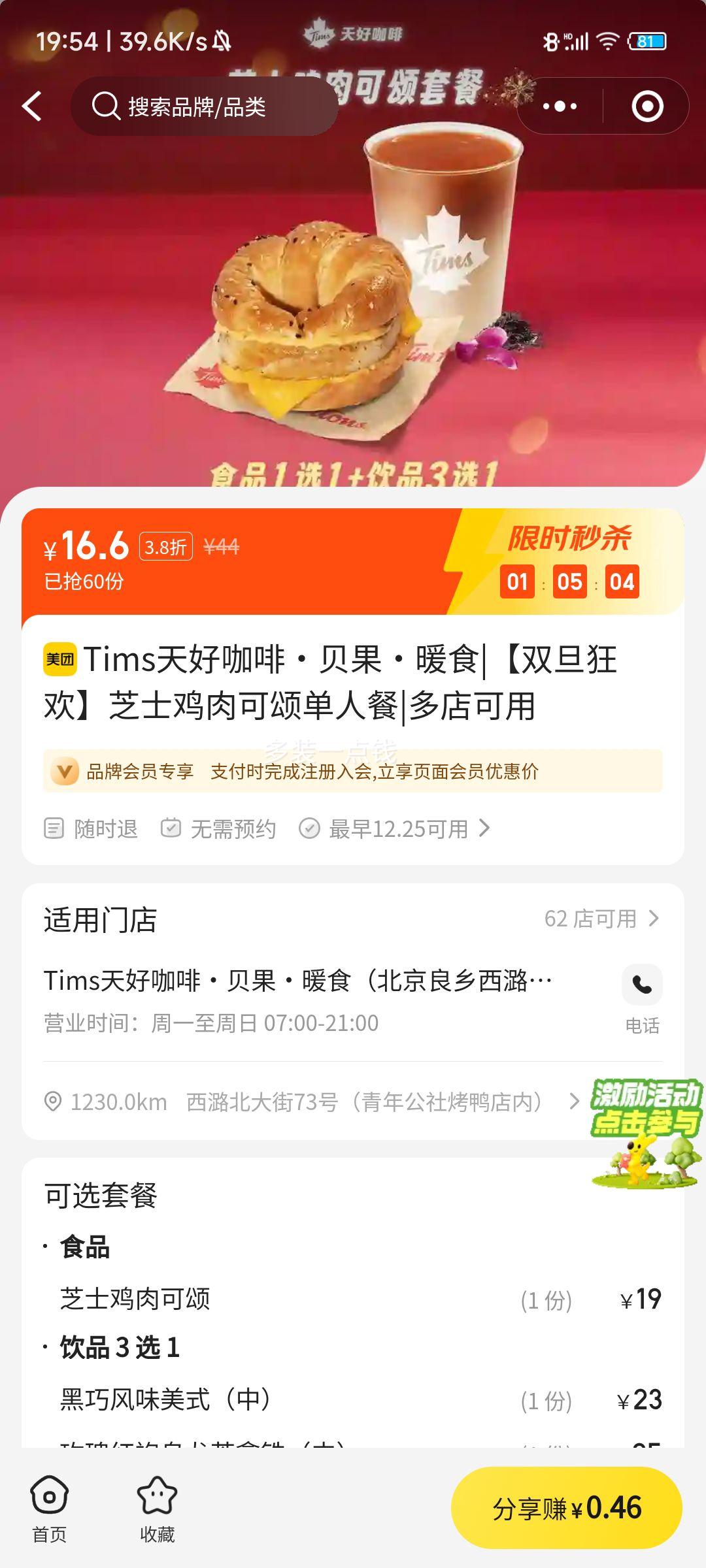The height and width of the screenshot is (1568, 706).
Task: Select the 无需预约 no-reservation item
Action: point(232,828)
